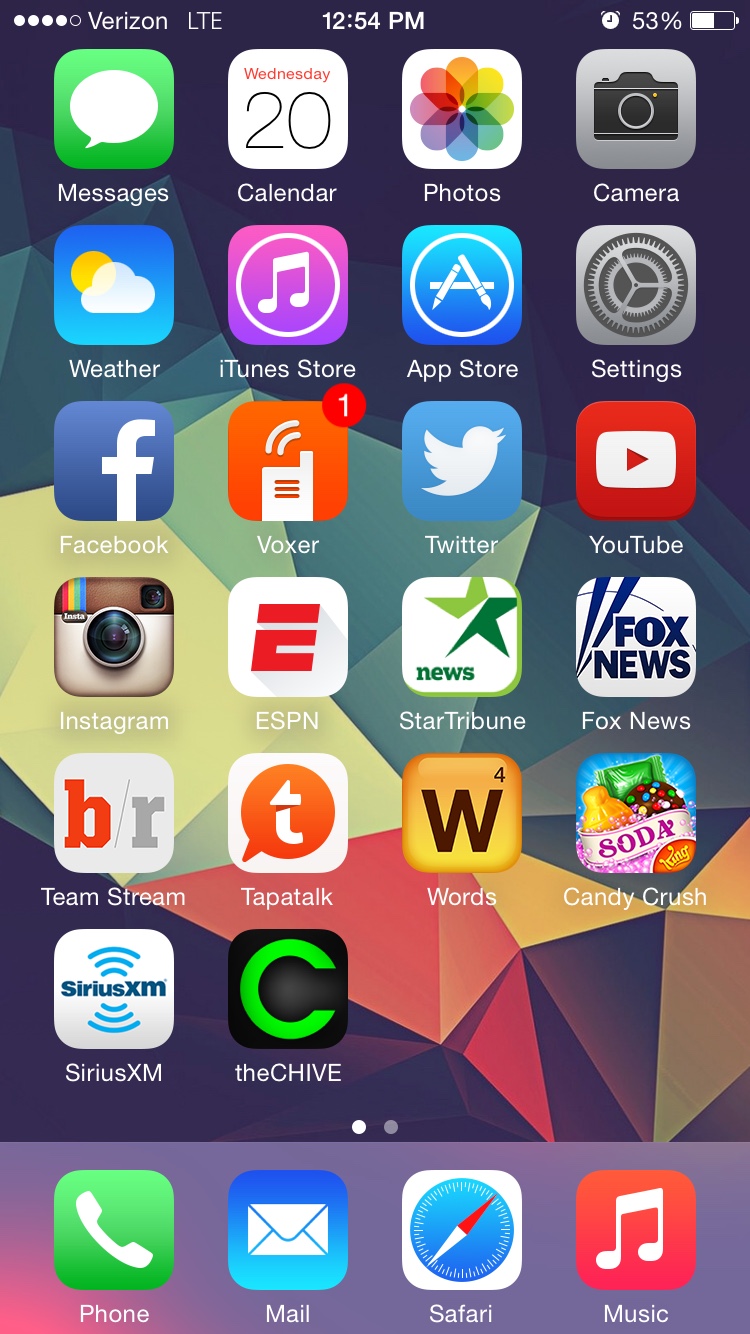Launch the Camera
The height and width of the screenshot is (1334, 750).
pos(635,109)
